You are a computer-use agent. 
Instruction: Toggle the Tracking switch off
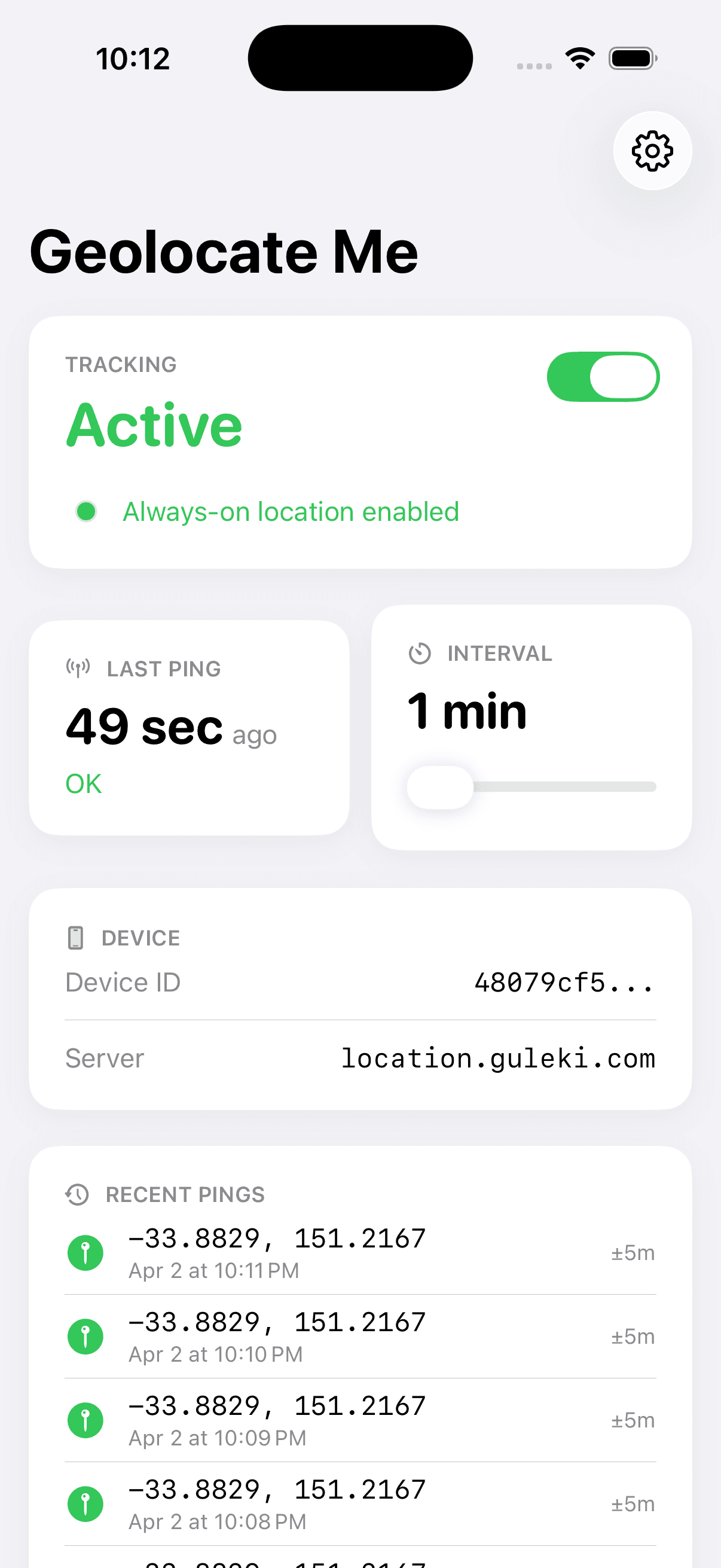pyautogui.click(x=603, y=376)
